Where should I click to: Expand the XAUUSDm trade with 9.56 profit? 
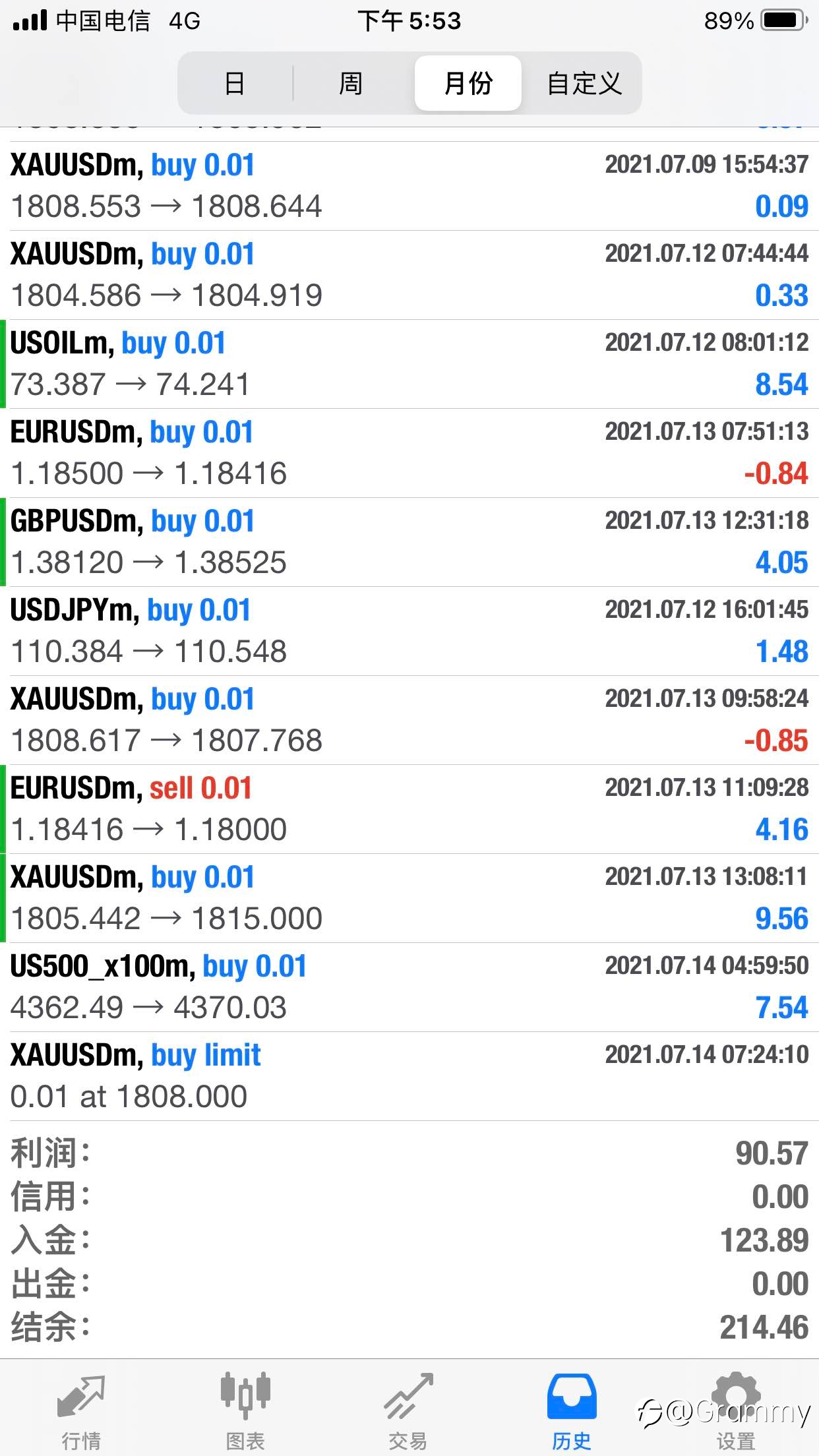[x=409, y=898]
